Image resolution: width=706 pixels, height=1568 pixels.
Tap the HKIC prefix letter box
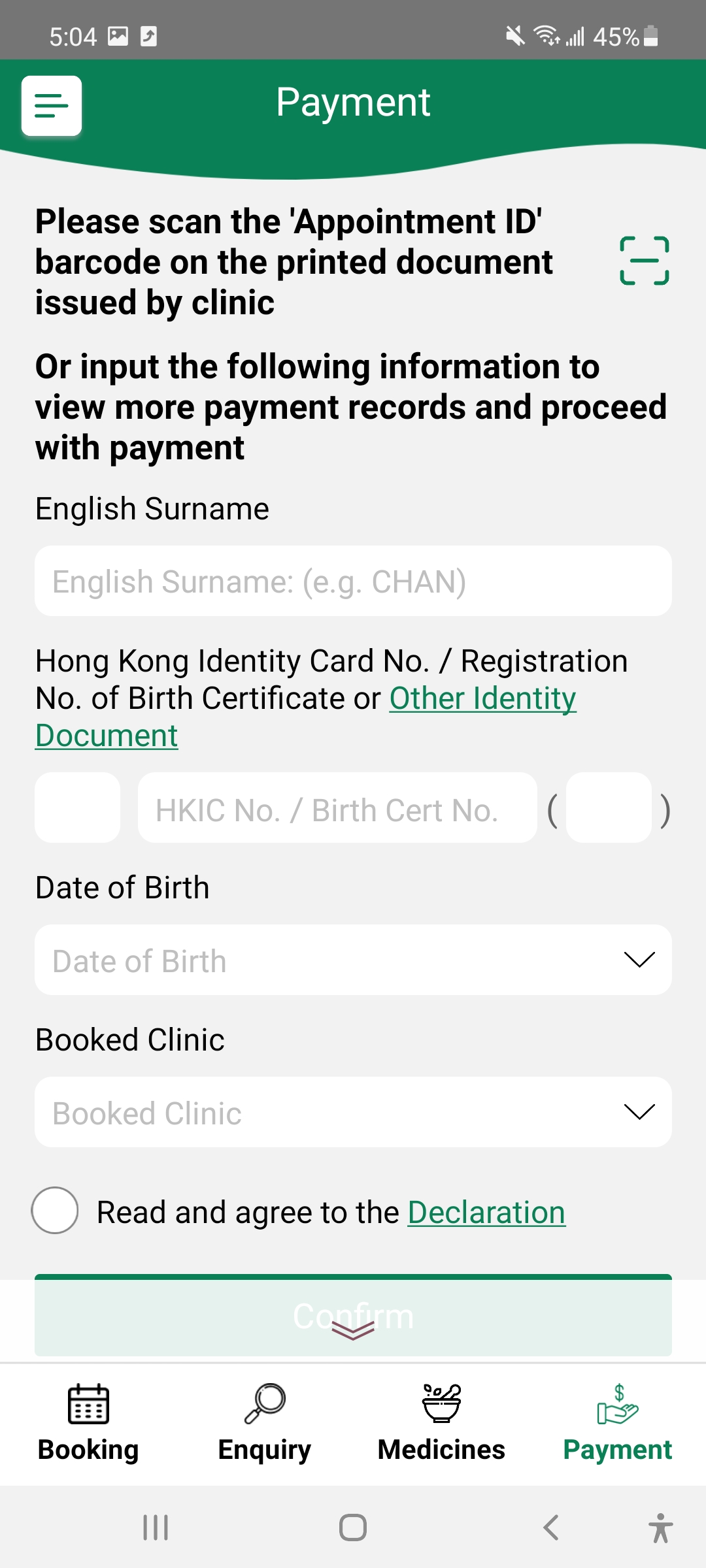click(77, 808)
